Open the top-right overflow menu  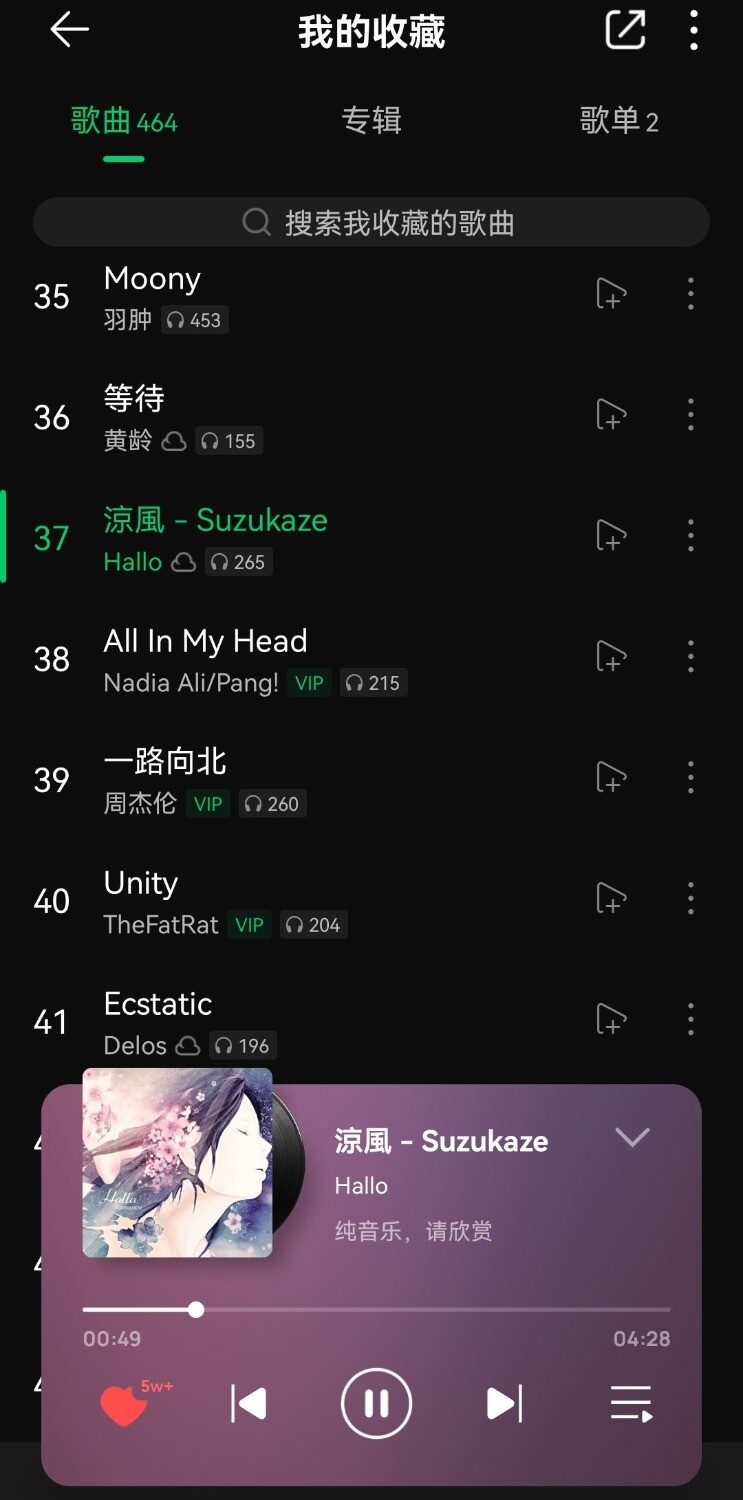tap(694, 30)
